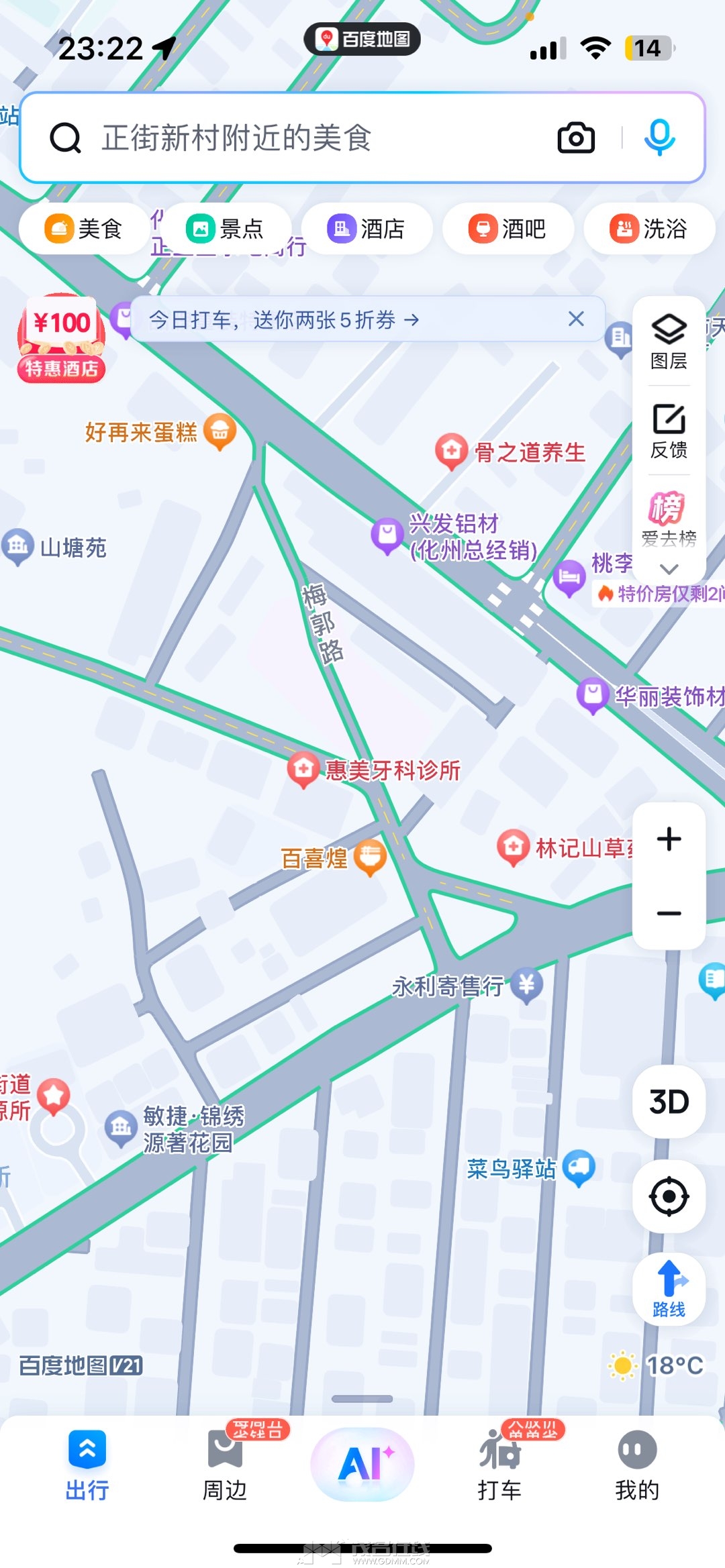Select the 景点 category chip
The width and height of the screenshot is (725, 1568).
click(x=226, y=229)
